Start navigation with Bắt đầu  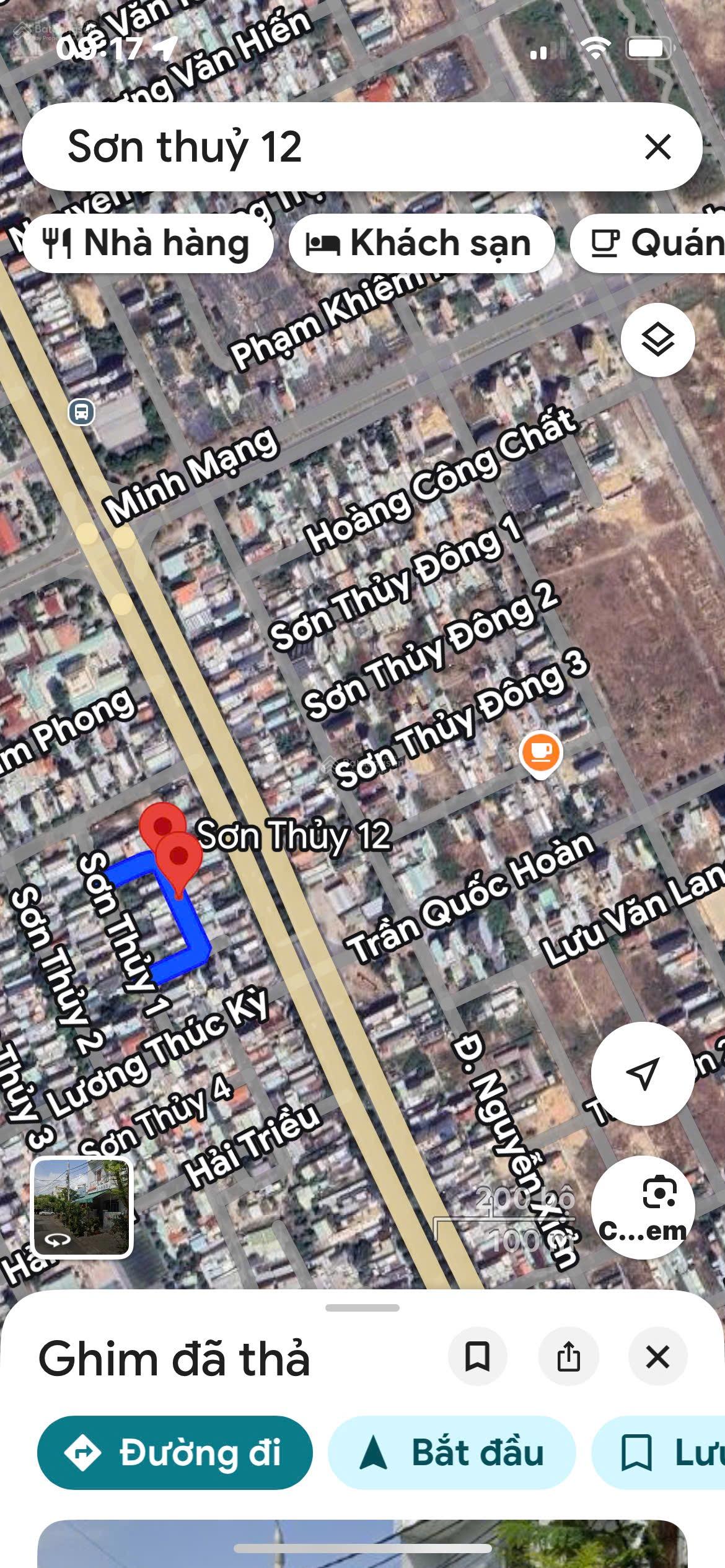tap(452, 1452)
